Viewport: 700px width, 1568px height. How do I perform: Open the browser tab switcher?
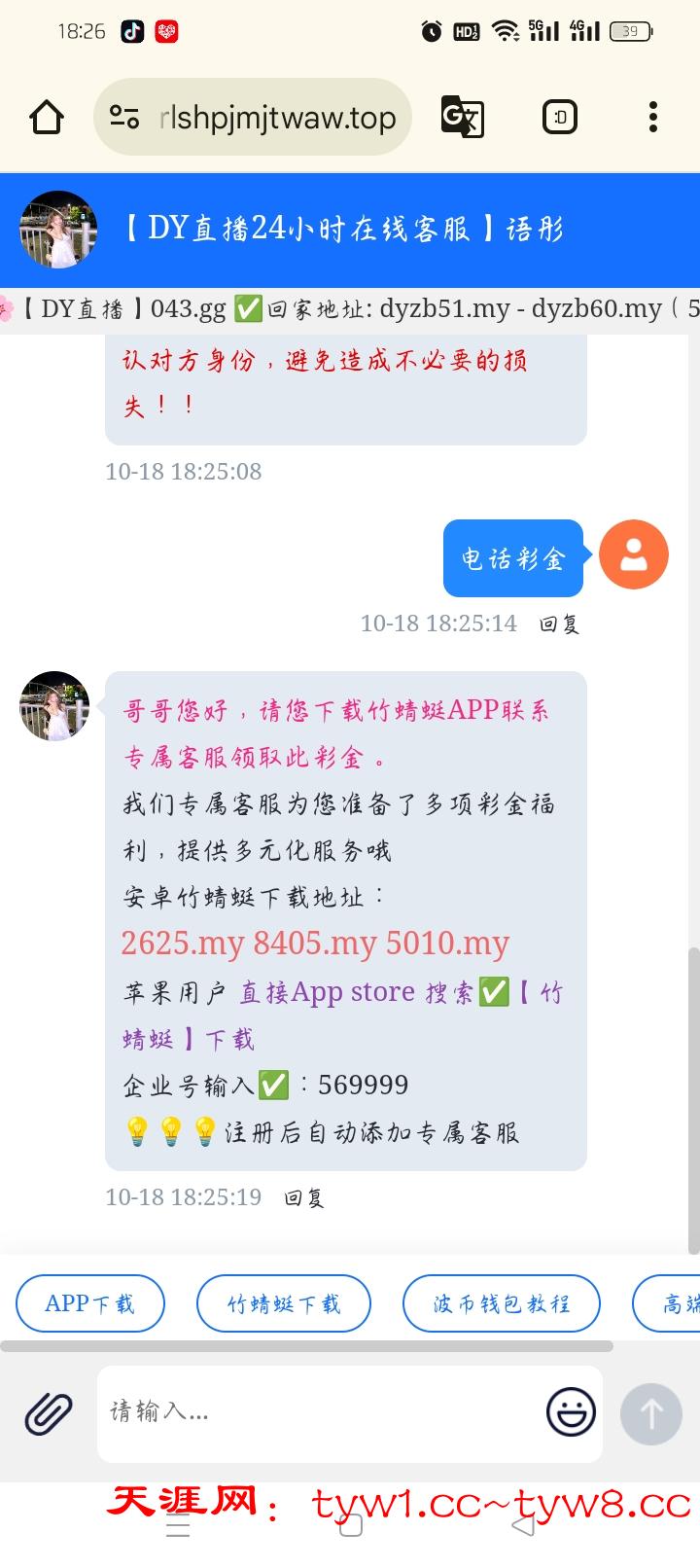coord(559,118)
